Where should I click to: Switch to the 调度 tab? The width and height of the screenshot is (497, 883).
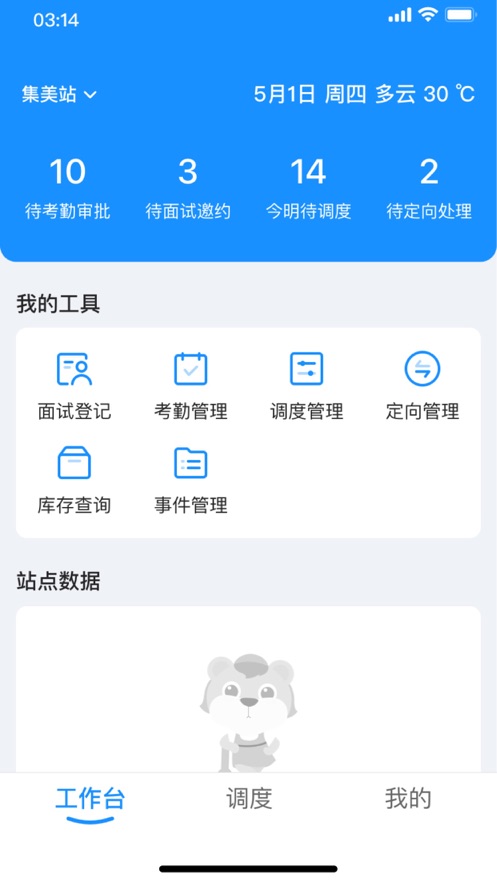[249, 799]
